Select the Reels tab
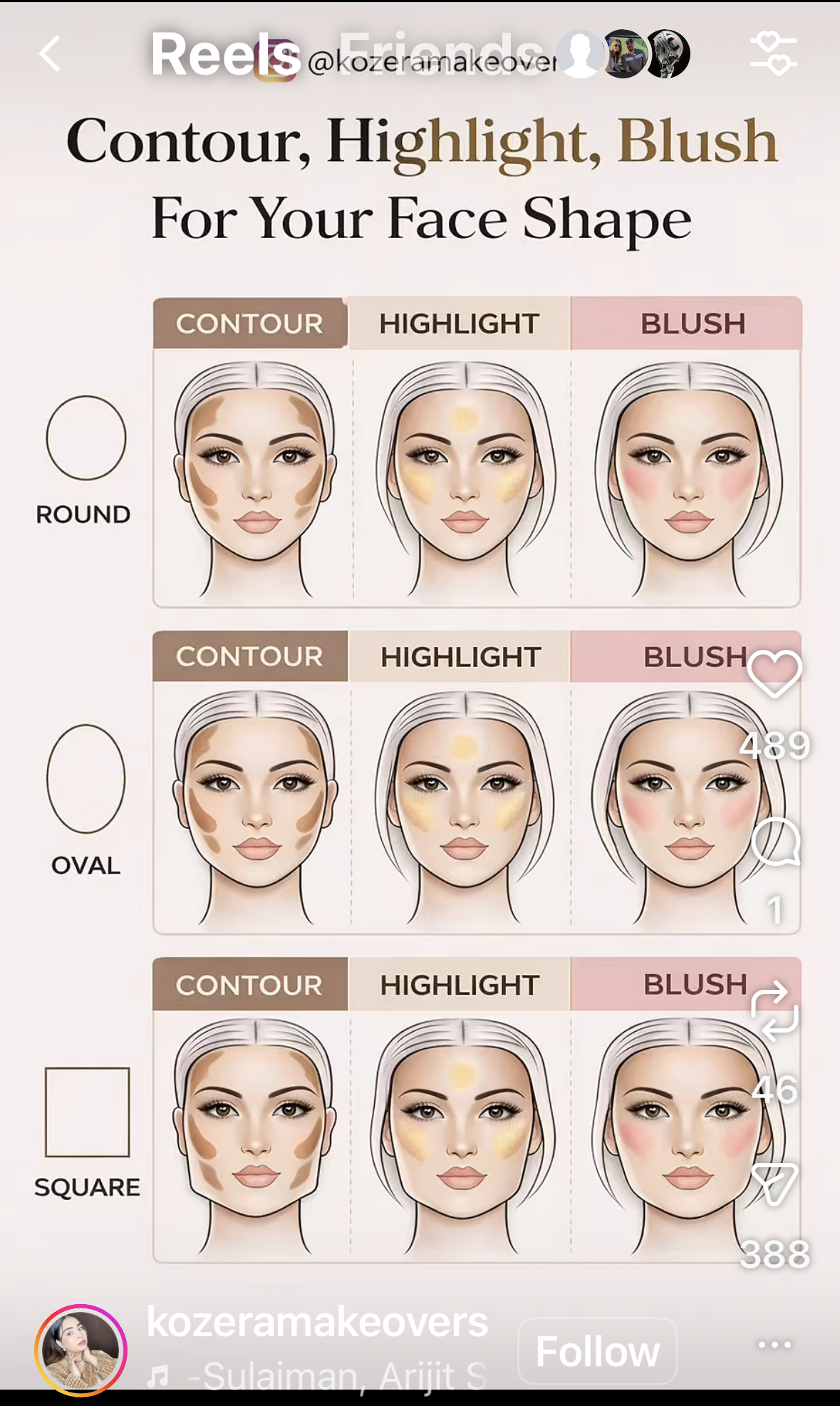This screenshot has height=1406, width=840. (225, 54)
